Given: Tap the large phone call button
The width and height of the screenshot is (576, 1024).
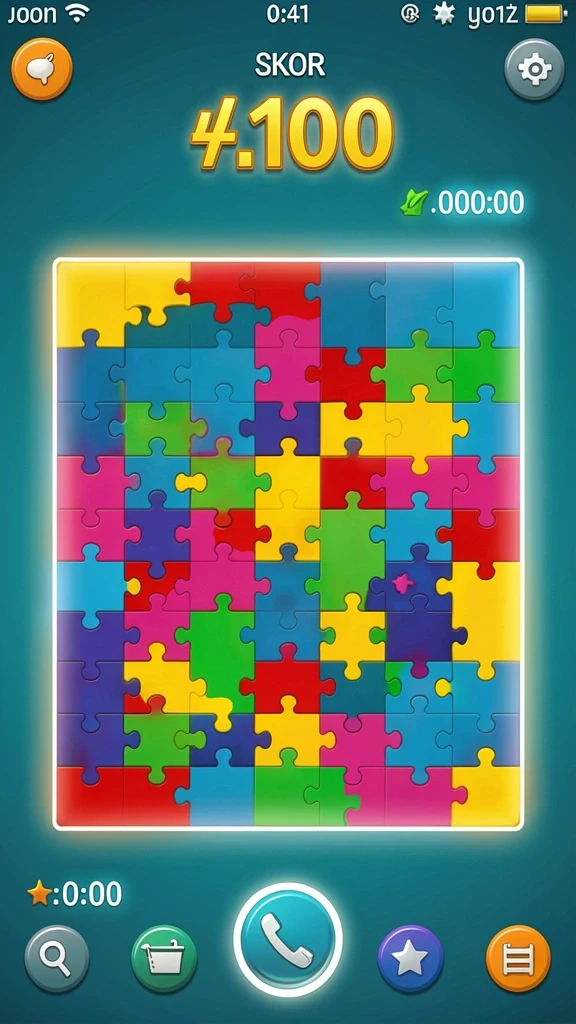Looking at the screenshot, I should pyautogui.click(x=288, y=940).
